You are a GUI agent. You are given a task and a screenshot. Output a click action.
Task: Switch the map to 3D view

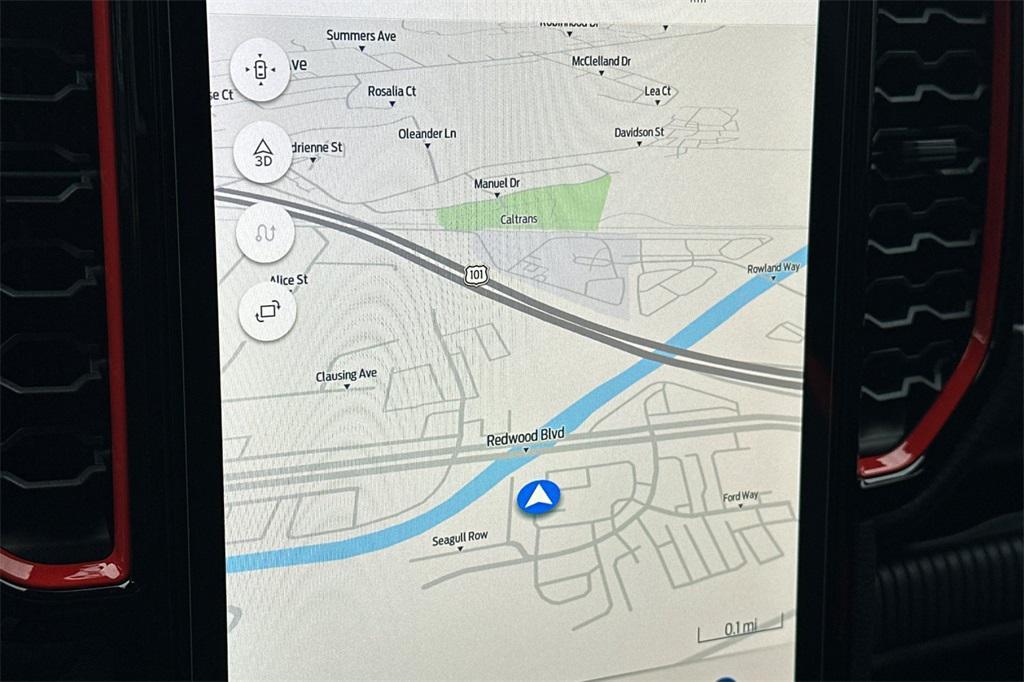point(263,152)
